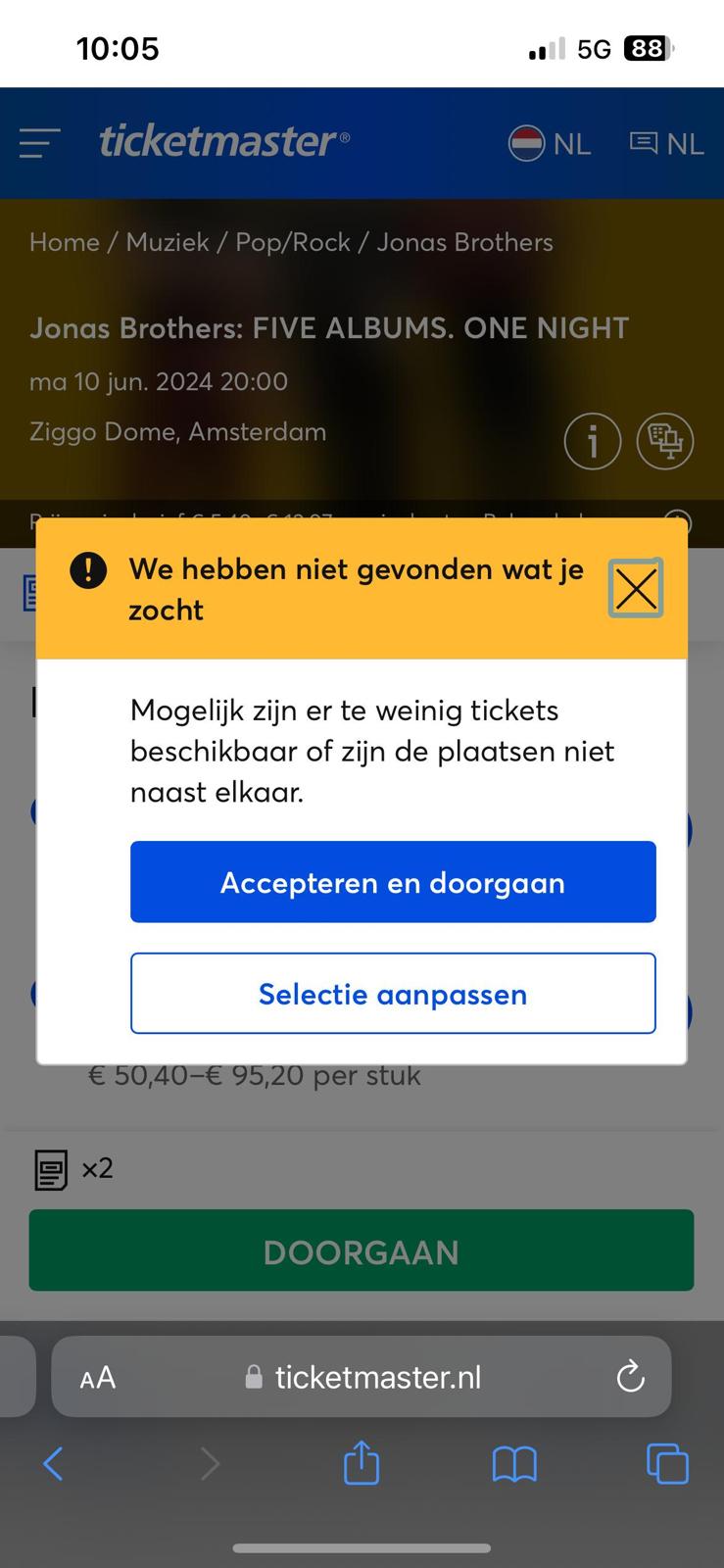The height and width of the screenshot is (1568, 724).
Task: Open the Muziek breadcrumb link
Action: pos(168,242)
